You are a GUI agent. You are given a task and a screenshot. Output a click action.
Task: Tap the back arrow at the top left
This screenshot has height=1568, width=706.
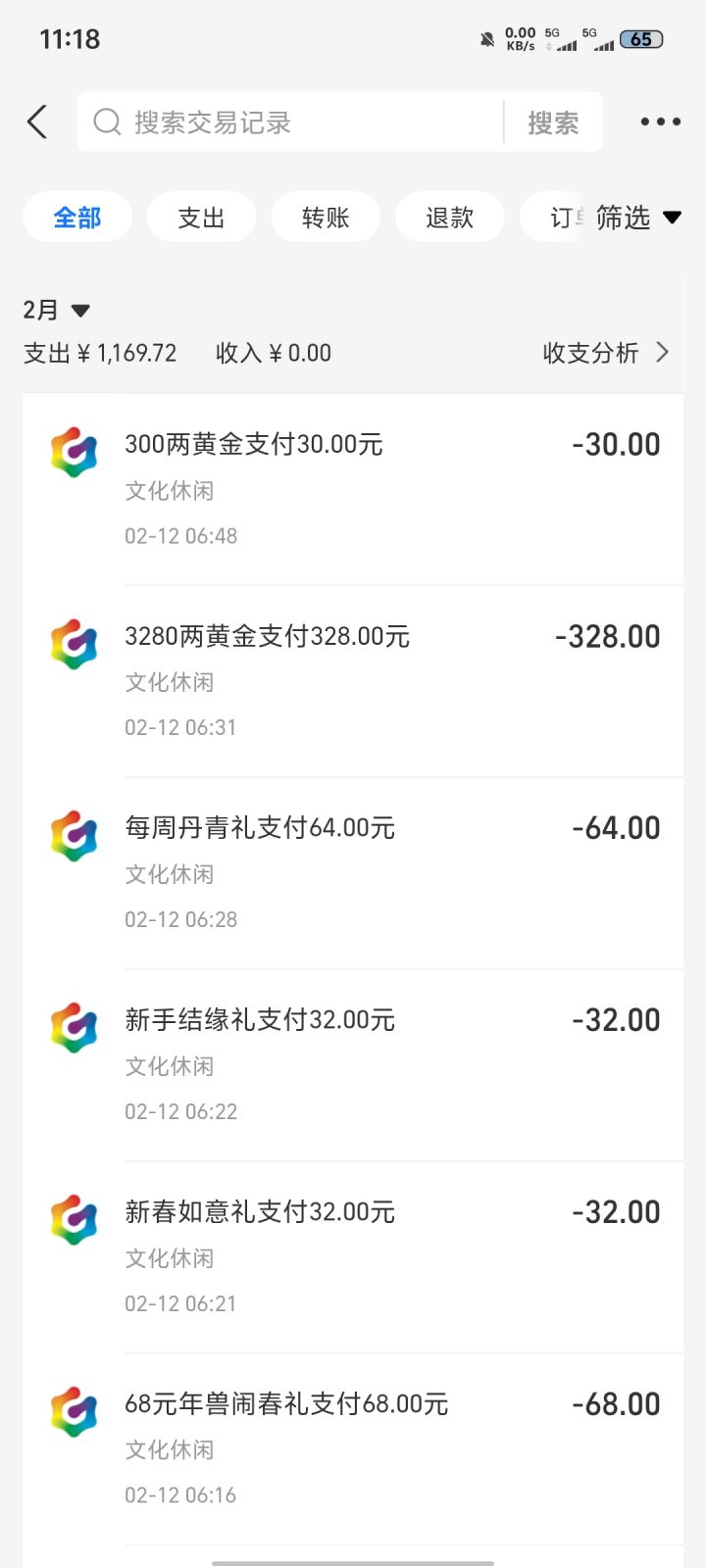coord(36,122)
